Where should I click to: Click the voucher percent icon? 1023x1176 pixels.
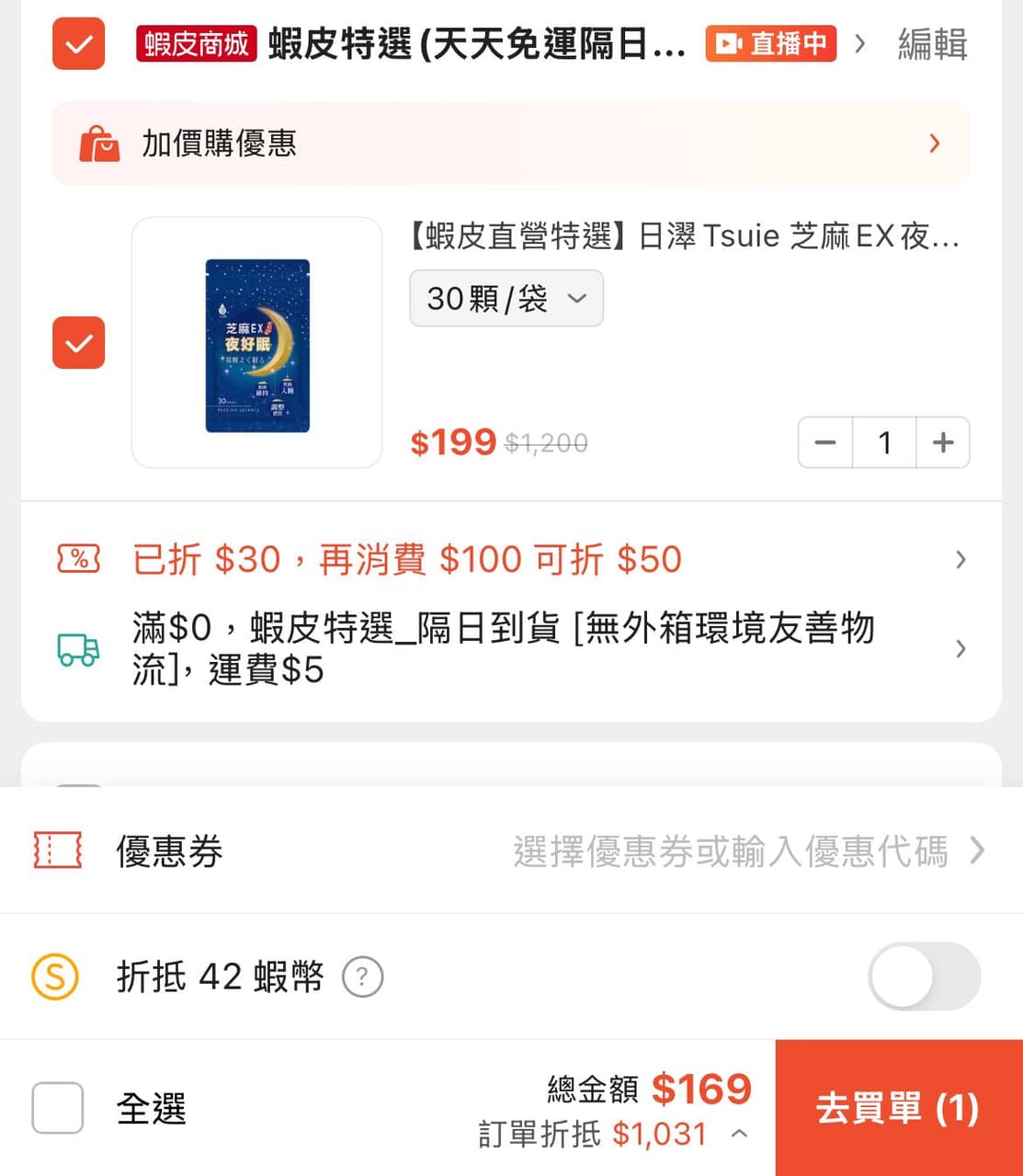pos(78,559)
